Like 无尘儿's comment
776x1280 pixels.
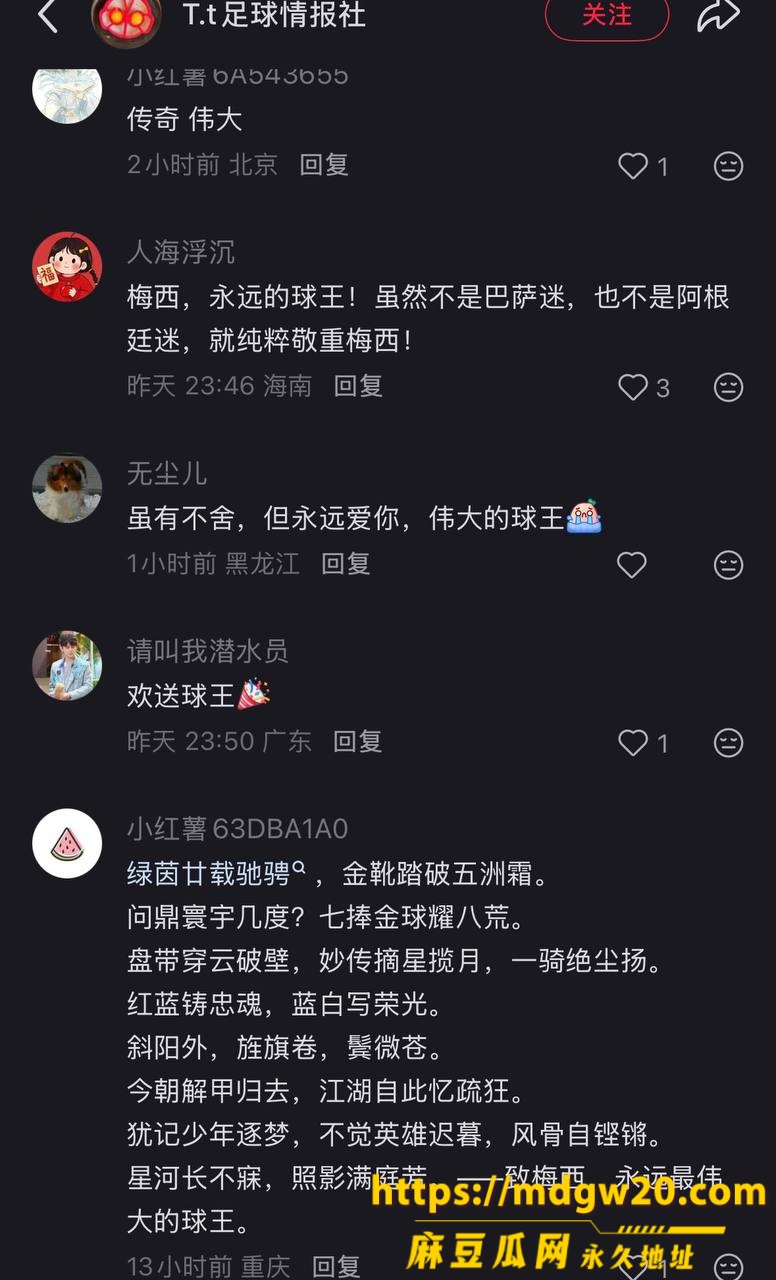[632, 565]
